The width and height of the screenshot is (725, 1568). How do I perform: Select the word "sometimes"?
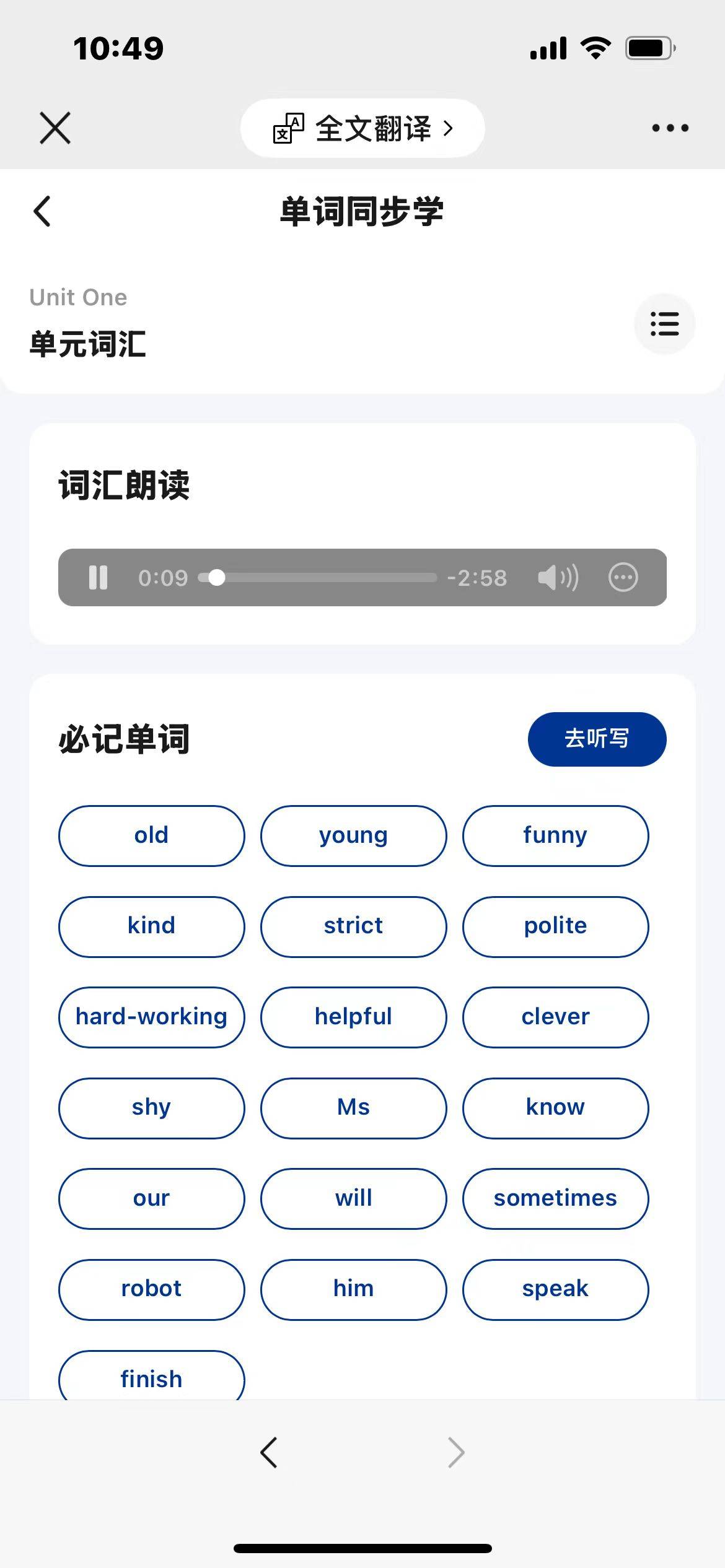(555, 1198)
